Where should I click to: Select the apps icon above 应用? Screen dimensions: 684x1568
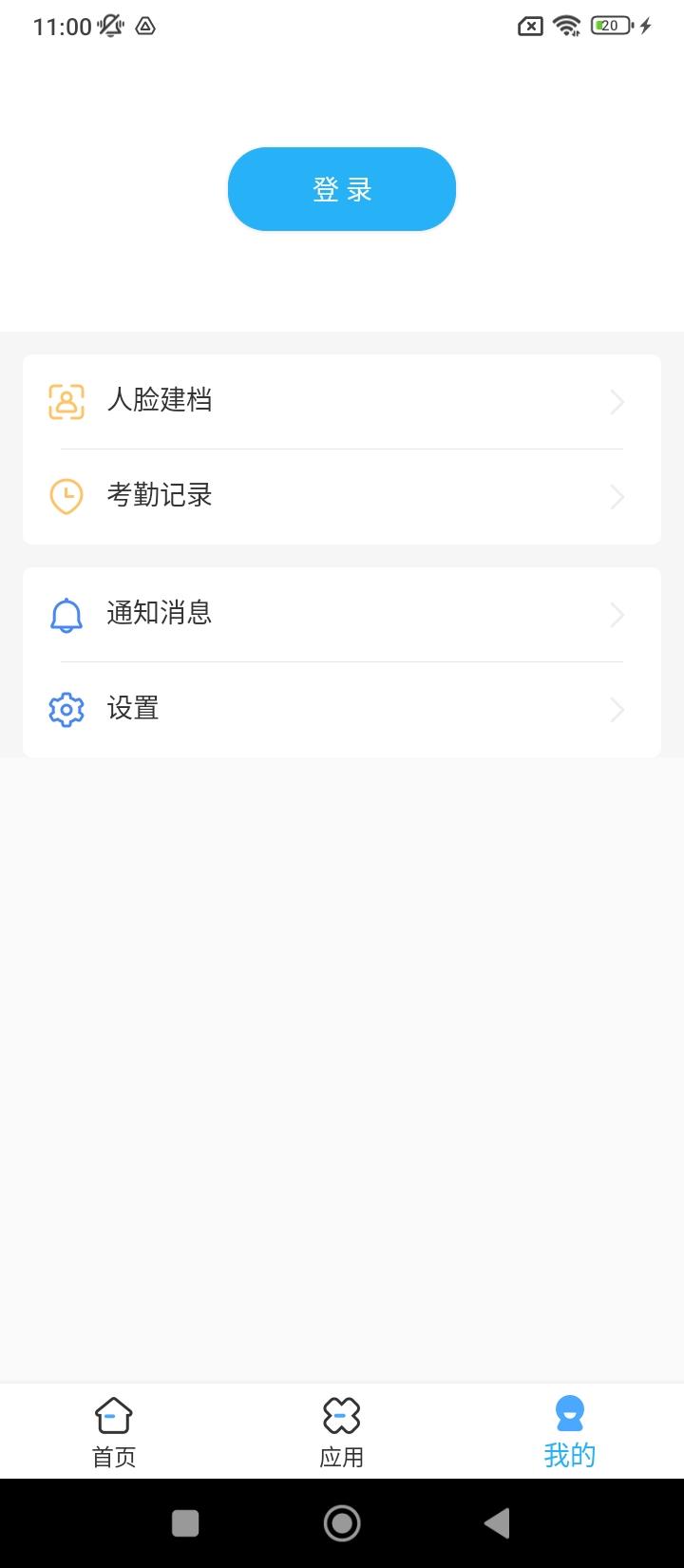[x=342, y=1415]
